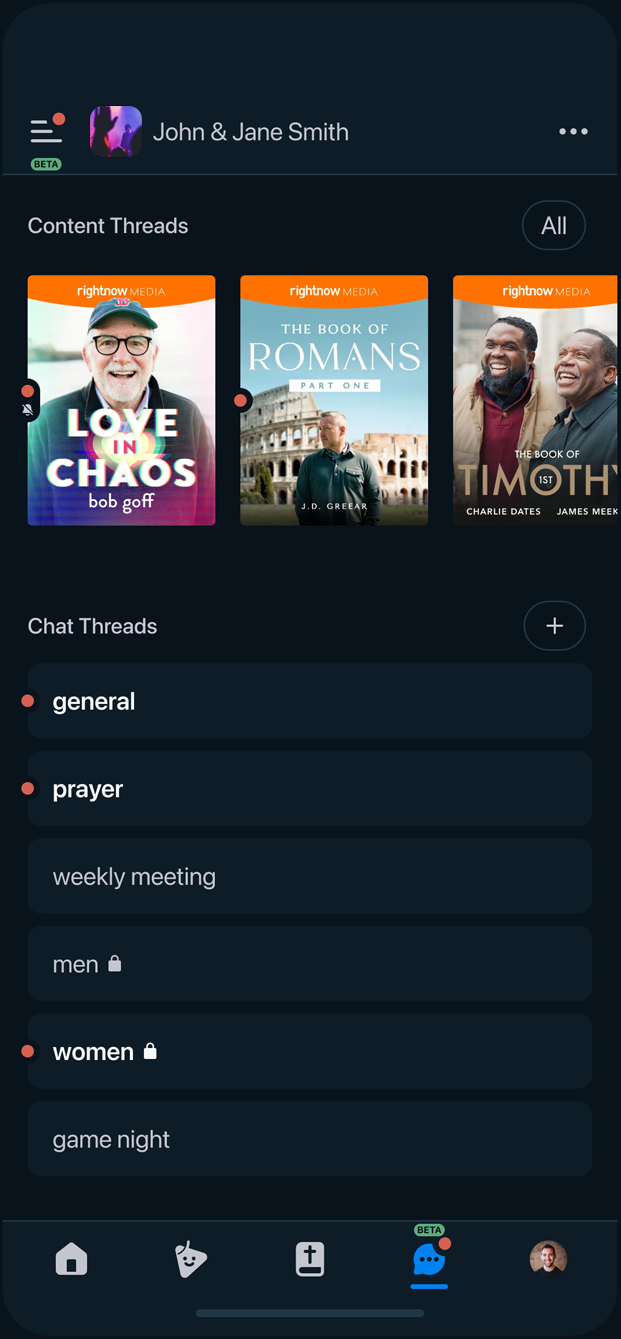621x1339 pixels.
Task: Open the profile photo tab
Action: tap(548, 1258)
